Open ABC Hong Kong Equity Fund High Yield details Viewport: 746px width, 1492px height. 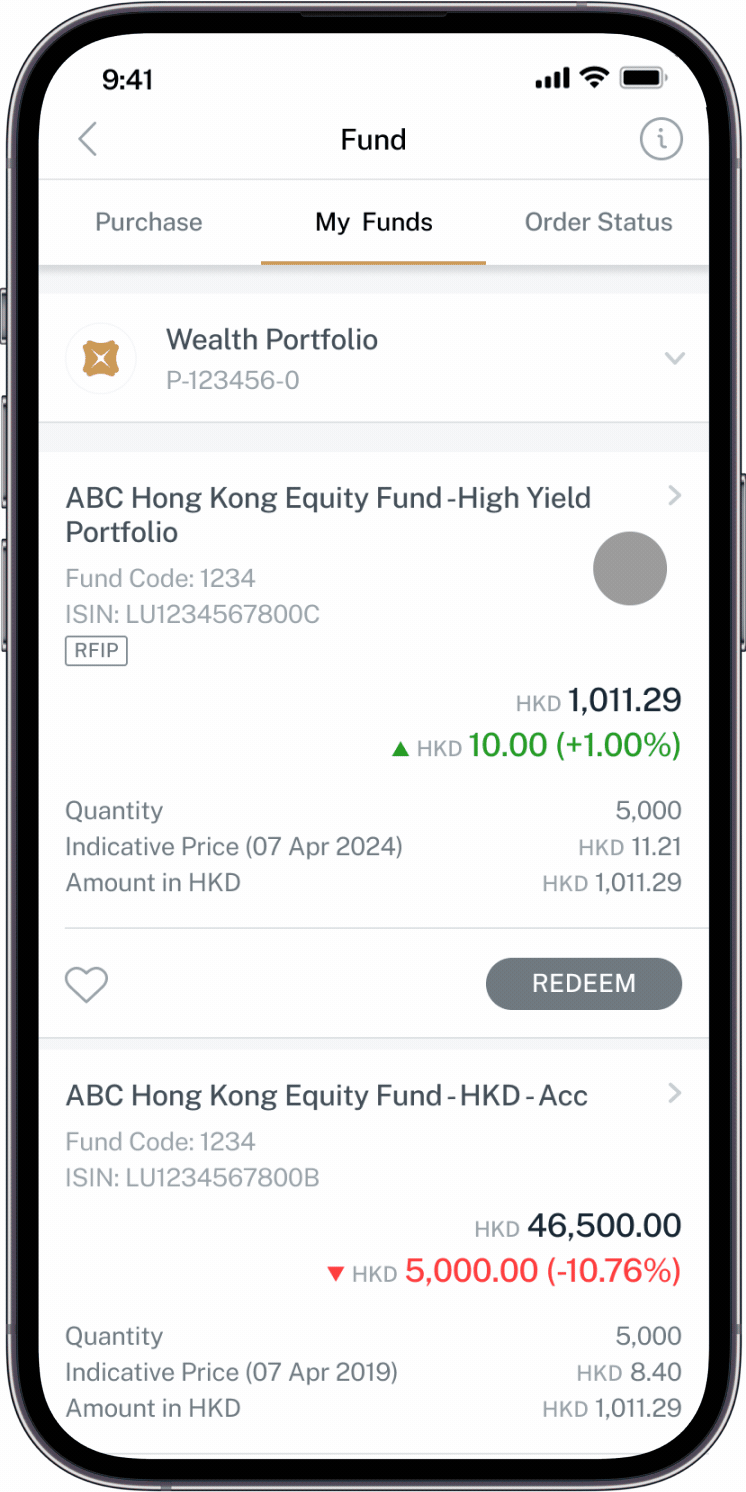[675, 496]
